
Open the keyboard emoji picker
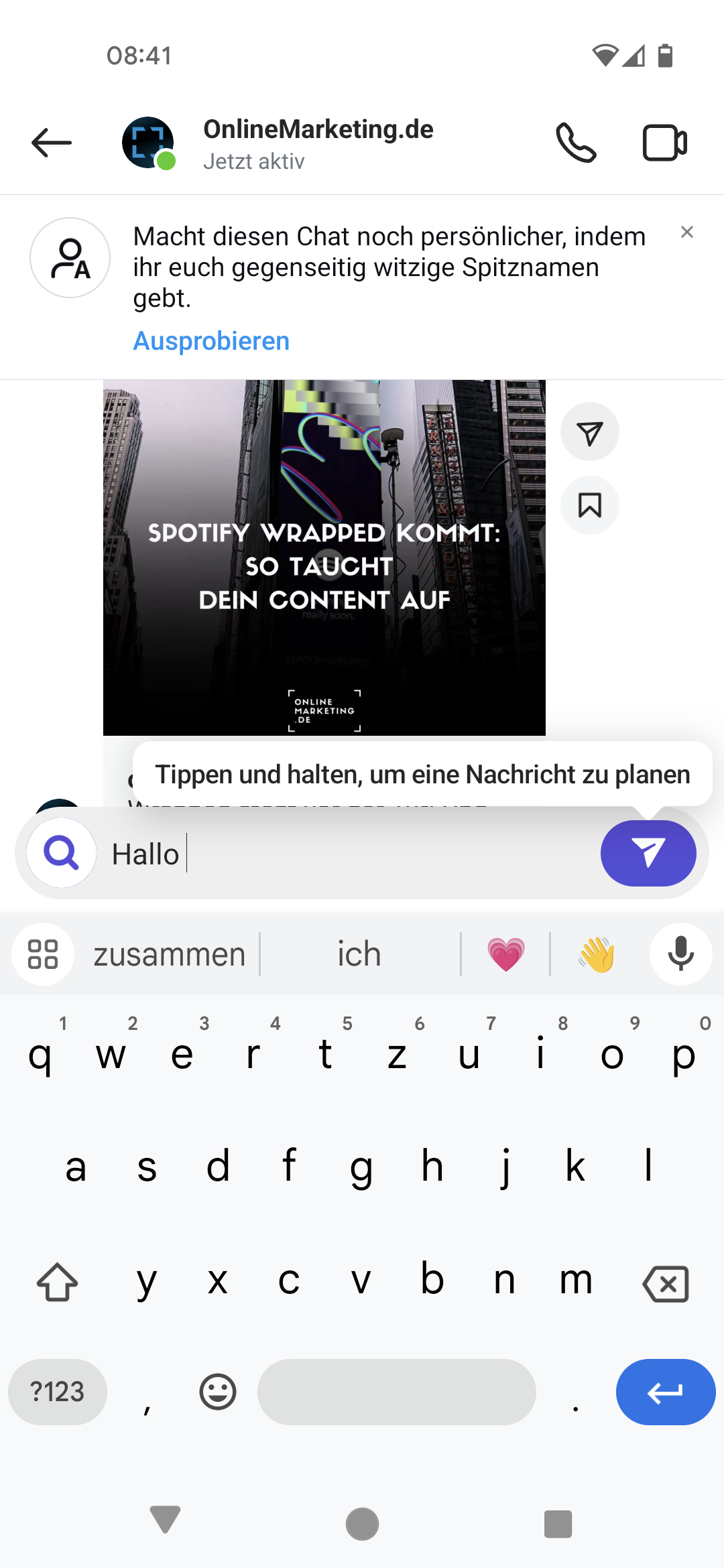point(218,1392)
